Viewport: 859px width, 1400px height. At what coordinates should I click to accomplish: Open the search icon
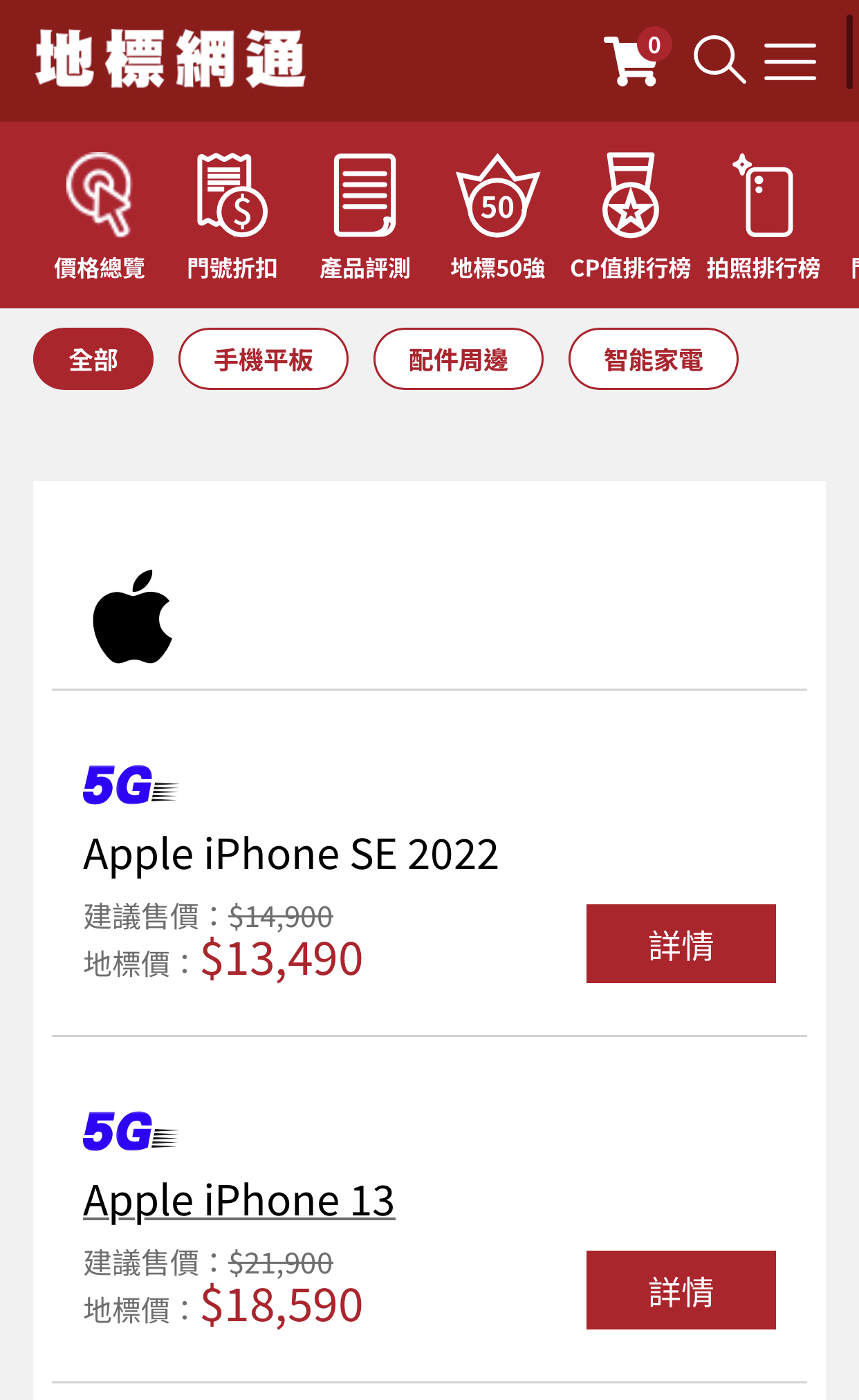[x=719, y=59]
